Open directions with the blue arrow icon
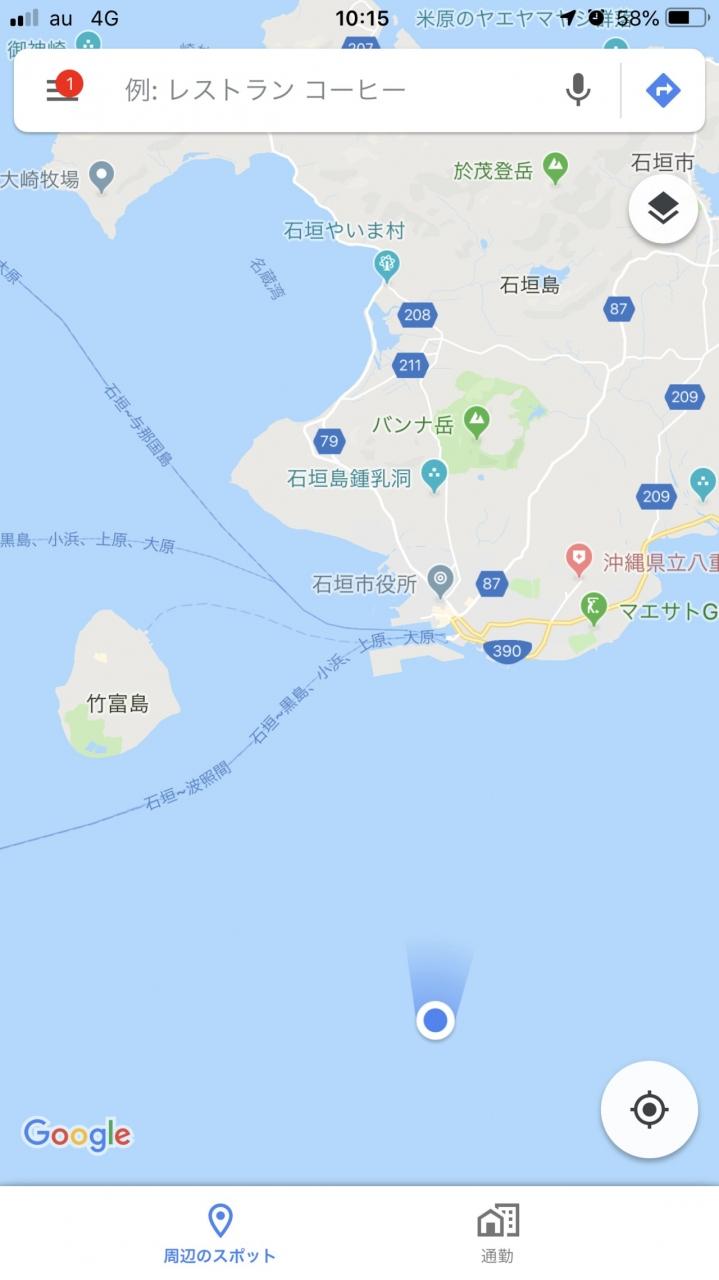The width and height of the screenshot is (719, 1280). click(x=663, y=90)
